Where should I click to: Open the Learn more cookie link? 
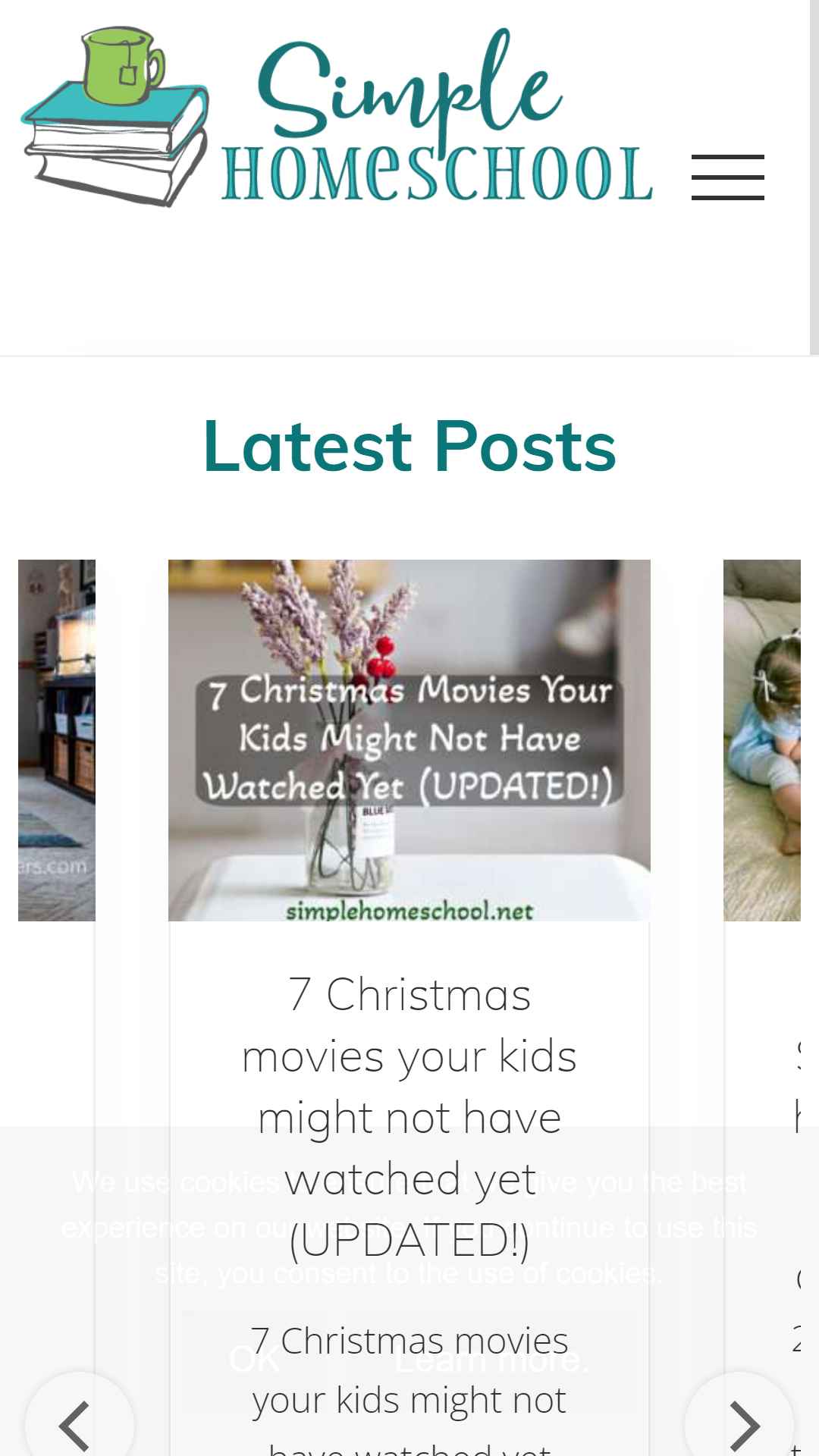click(x=491, y=1360)
